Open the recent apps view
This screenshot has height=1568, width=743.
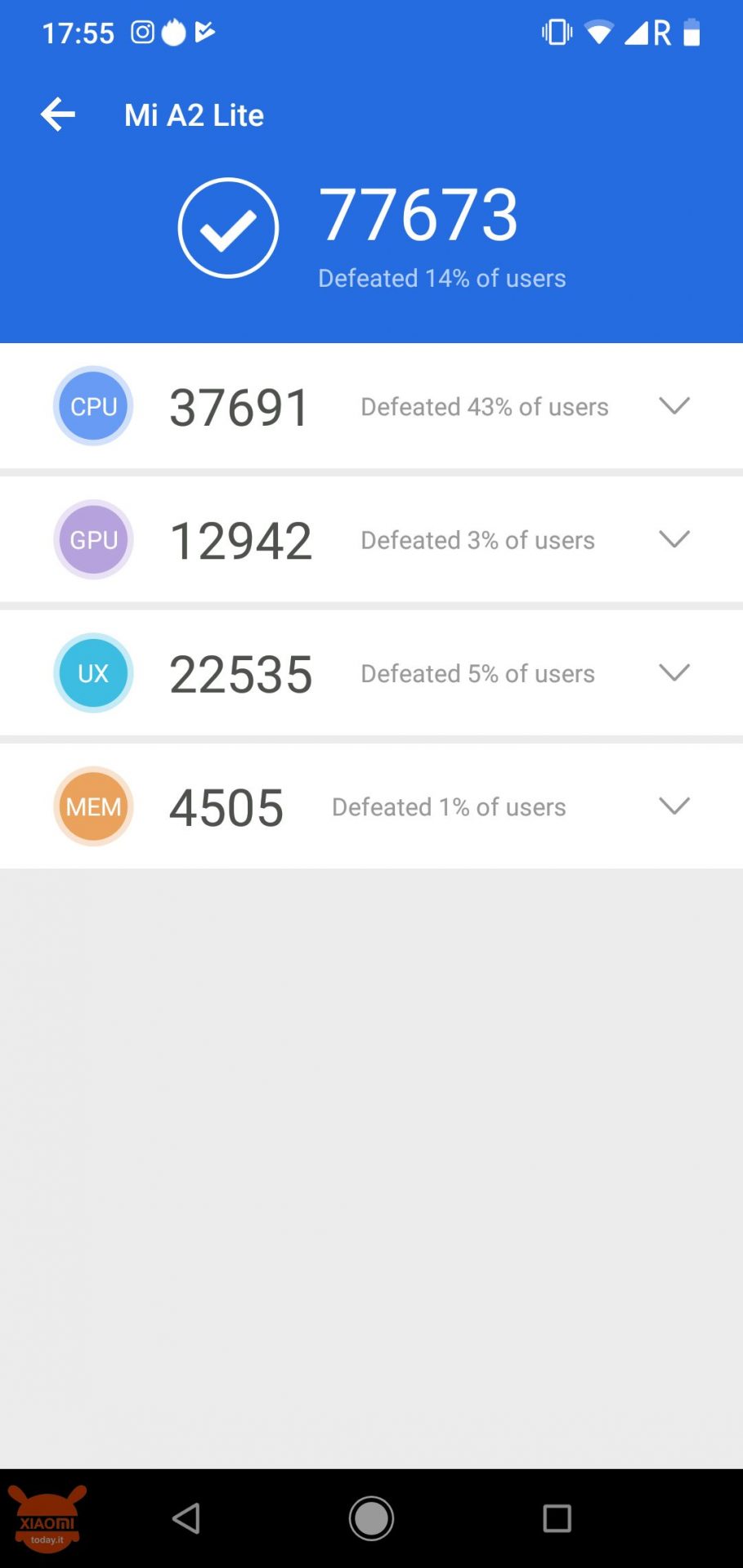click(x=557, y=1518)
